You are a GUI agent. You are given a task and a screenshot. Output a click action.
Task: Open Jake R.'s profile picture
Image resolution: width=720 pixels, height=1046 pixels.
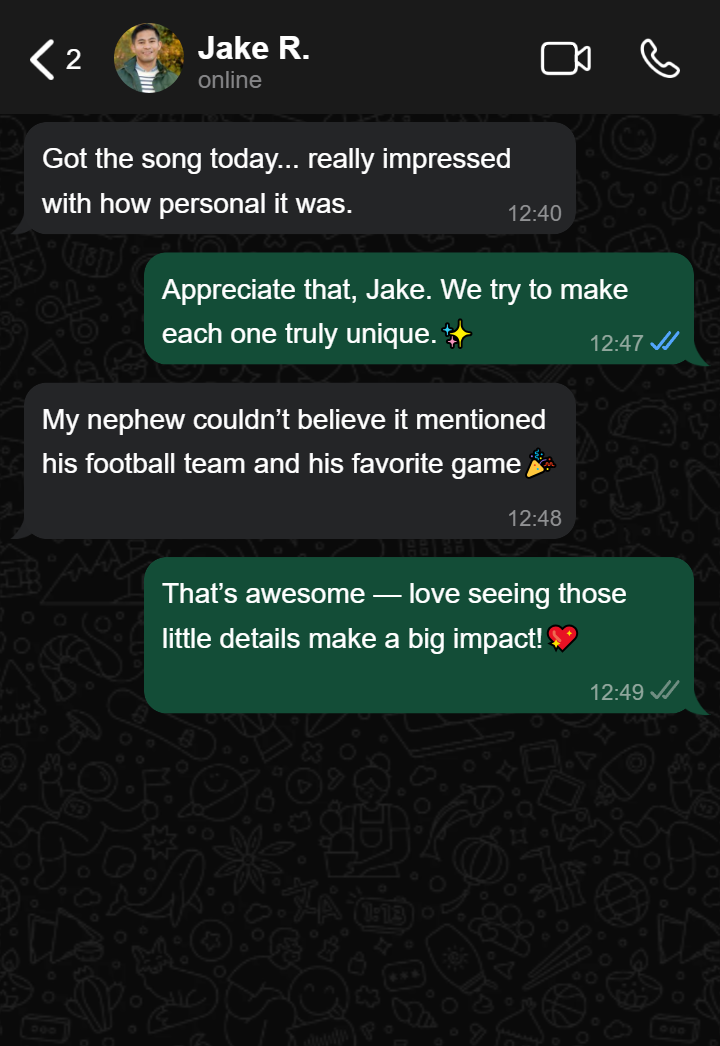click(x=149, y=59)
